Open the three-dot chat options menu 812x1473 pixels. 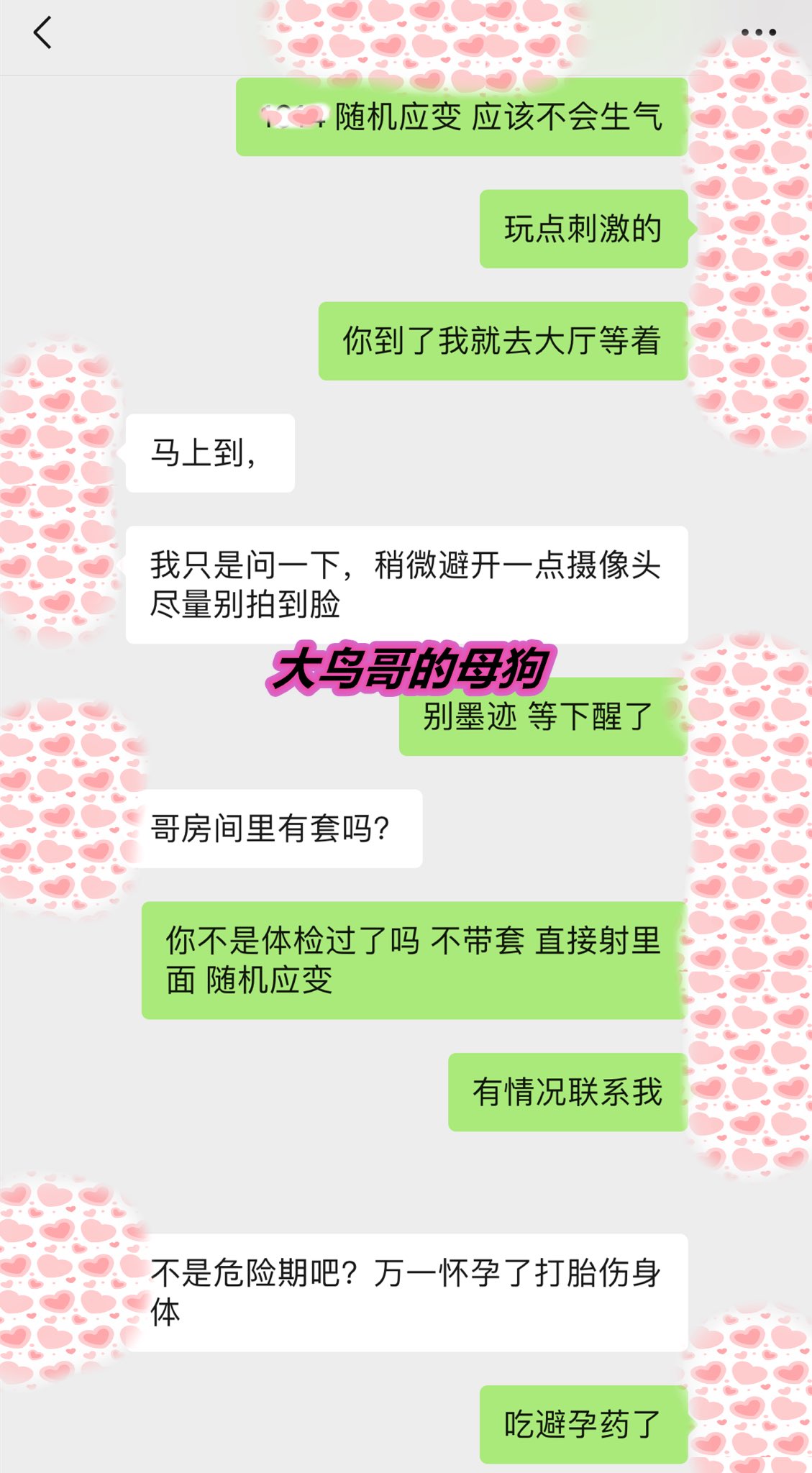pos(758,32)
